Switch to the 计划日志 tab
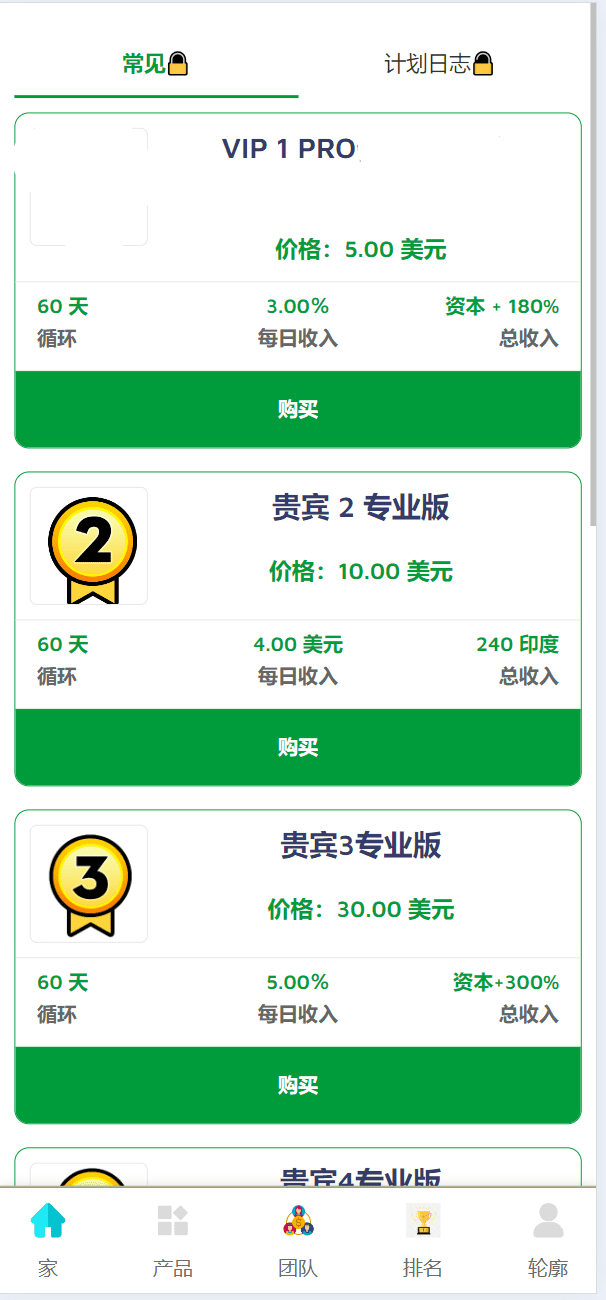606x1300 pixels. tap(440, 65)
